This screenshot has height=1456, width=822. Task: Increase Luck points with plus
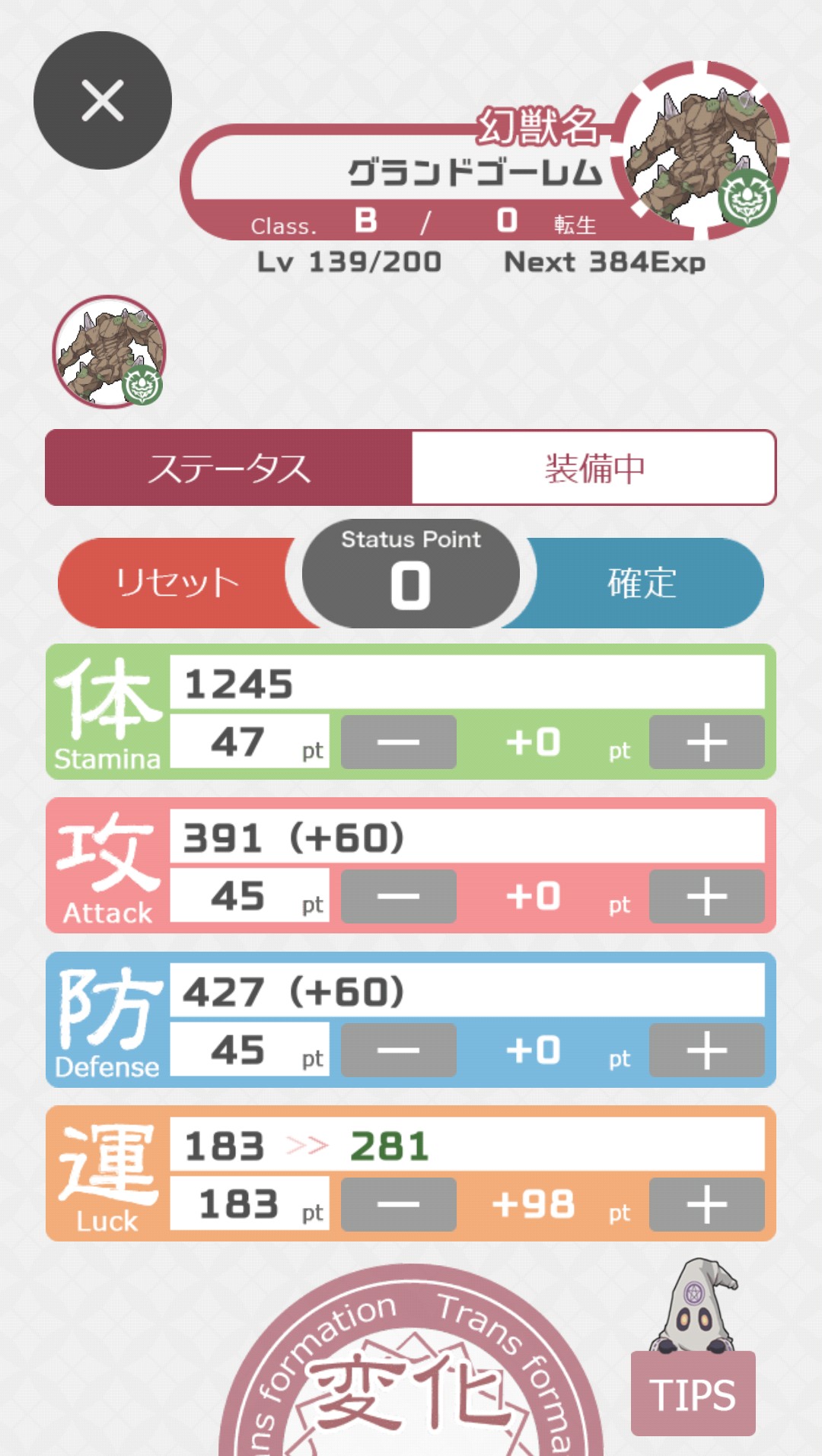[x=706, y=1204]
